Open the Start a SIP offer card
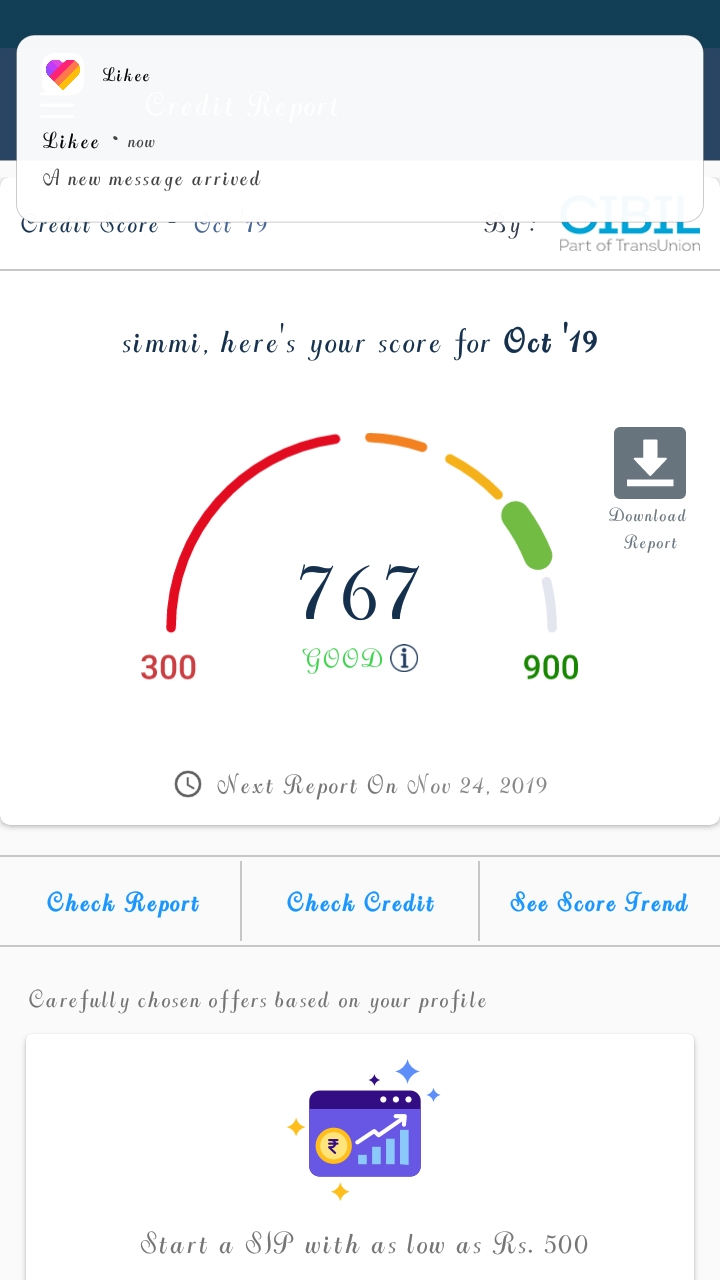The height and width of the screenshot is (1280, 720). 360,1157
